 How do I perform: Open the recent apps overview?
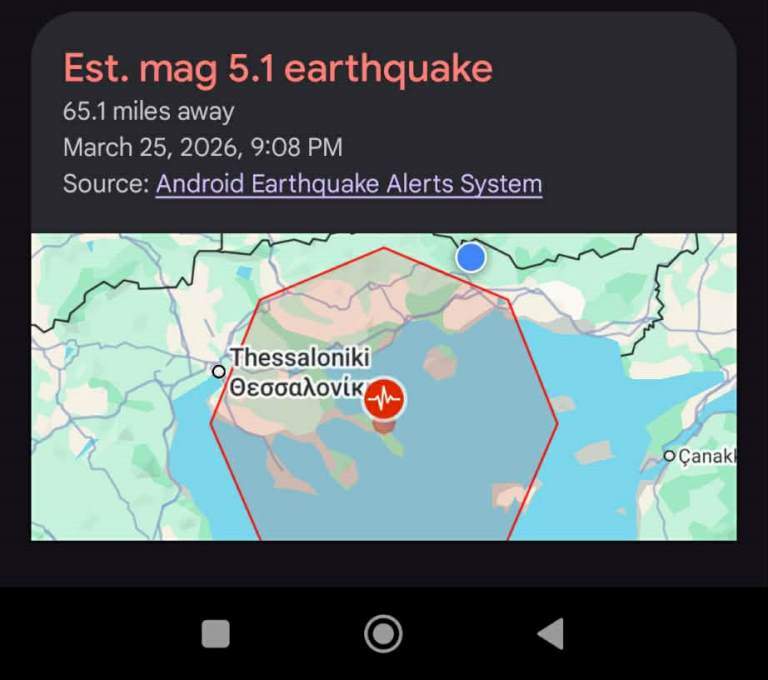tap(216, 633)
